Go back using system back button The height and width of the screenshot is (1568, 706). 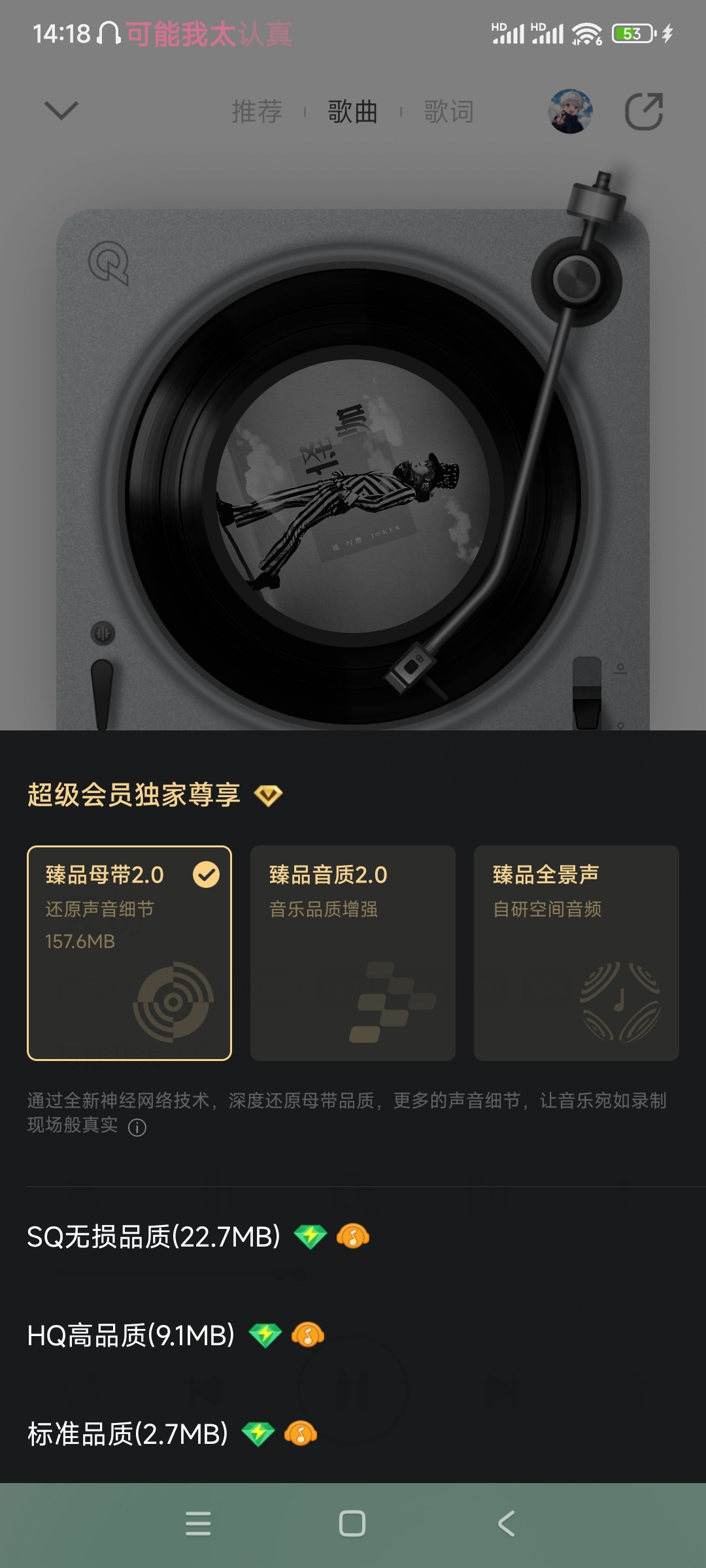tap(507, 1524)
